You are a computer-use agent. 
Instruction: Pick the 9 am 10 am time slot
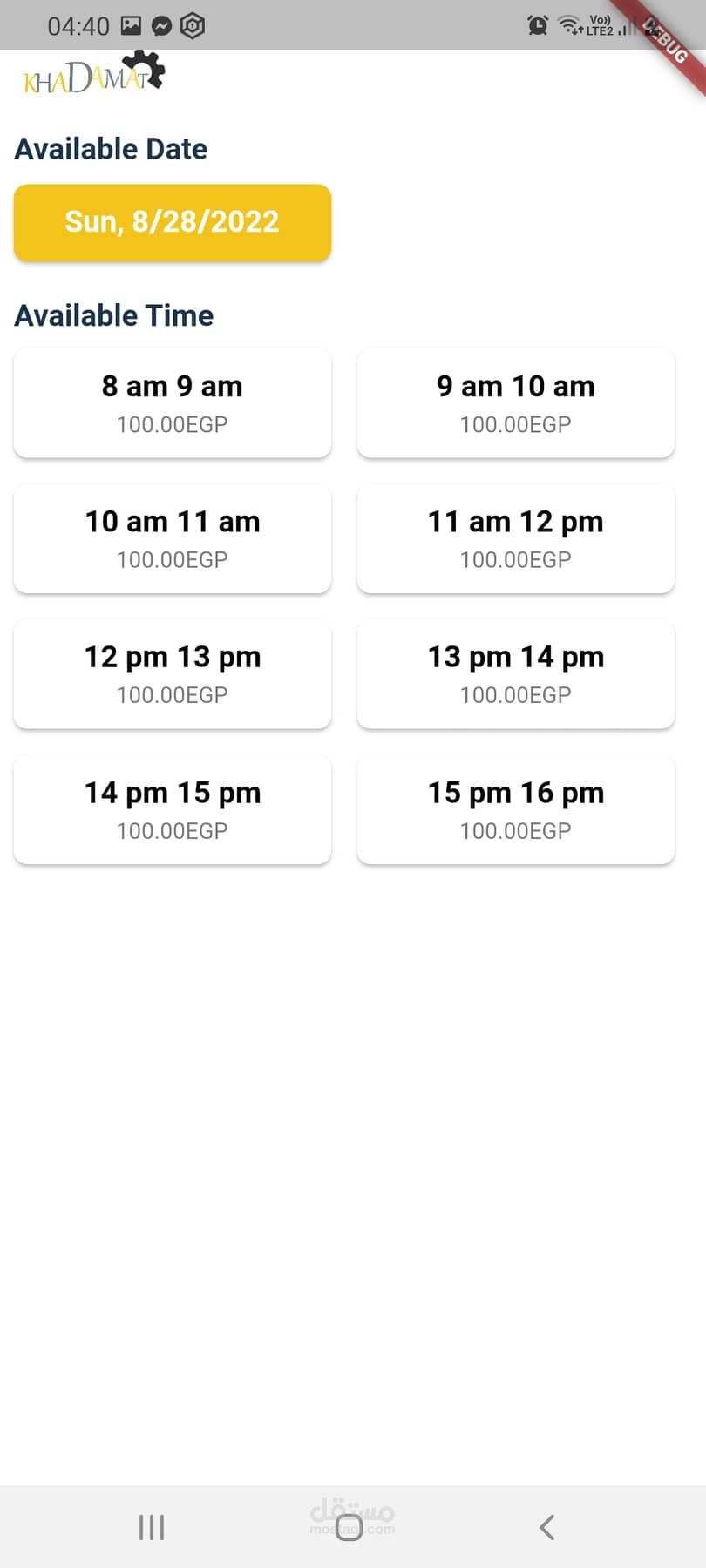click(516, 403)
